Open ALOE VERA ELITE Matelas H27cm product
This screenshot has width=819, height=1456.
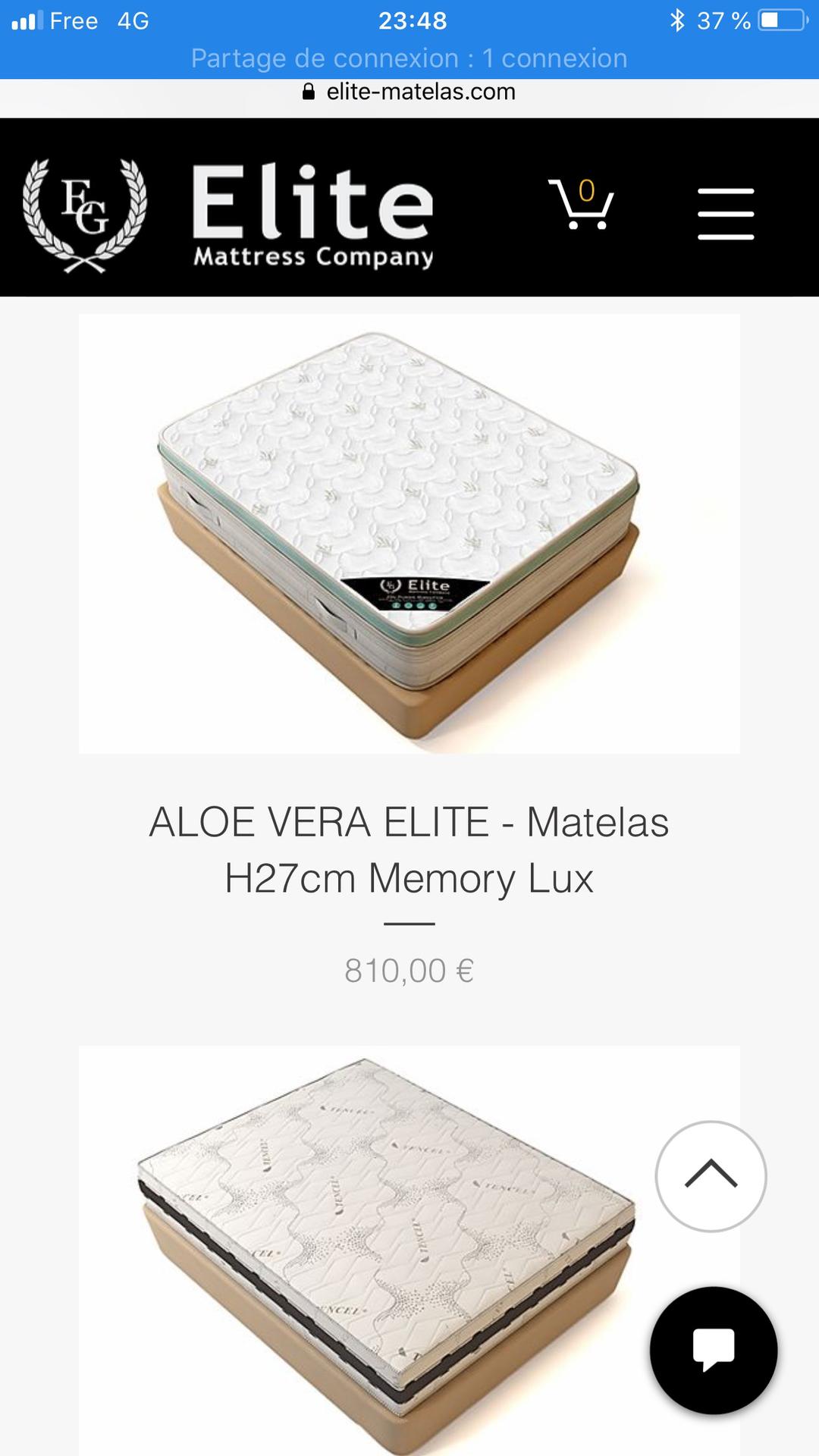point(409,850)
